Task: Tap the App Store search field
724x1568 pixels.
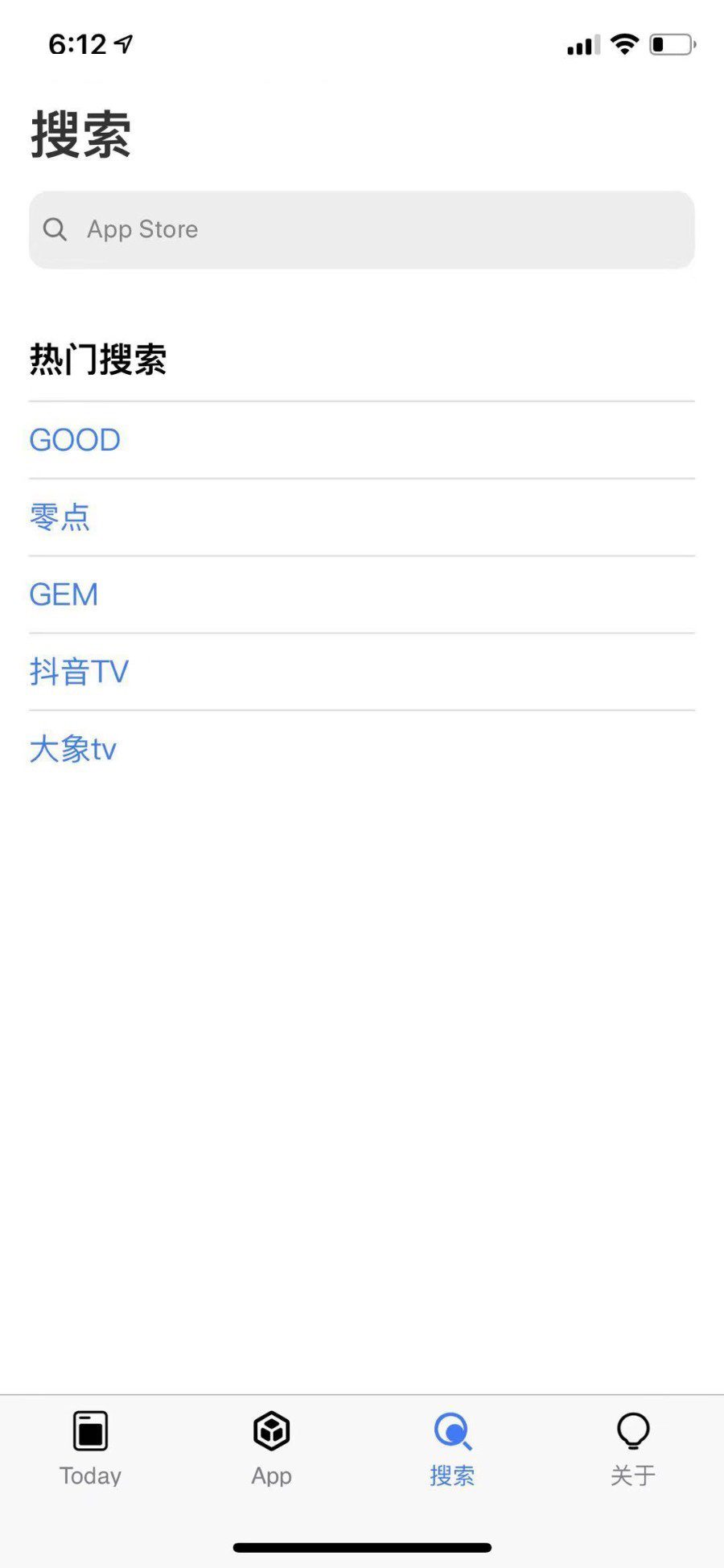Action: tap(362, 230)
